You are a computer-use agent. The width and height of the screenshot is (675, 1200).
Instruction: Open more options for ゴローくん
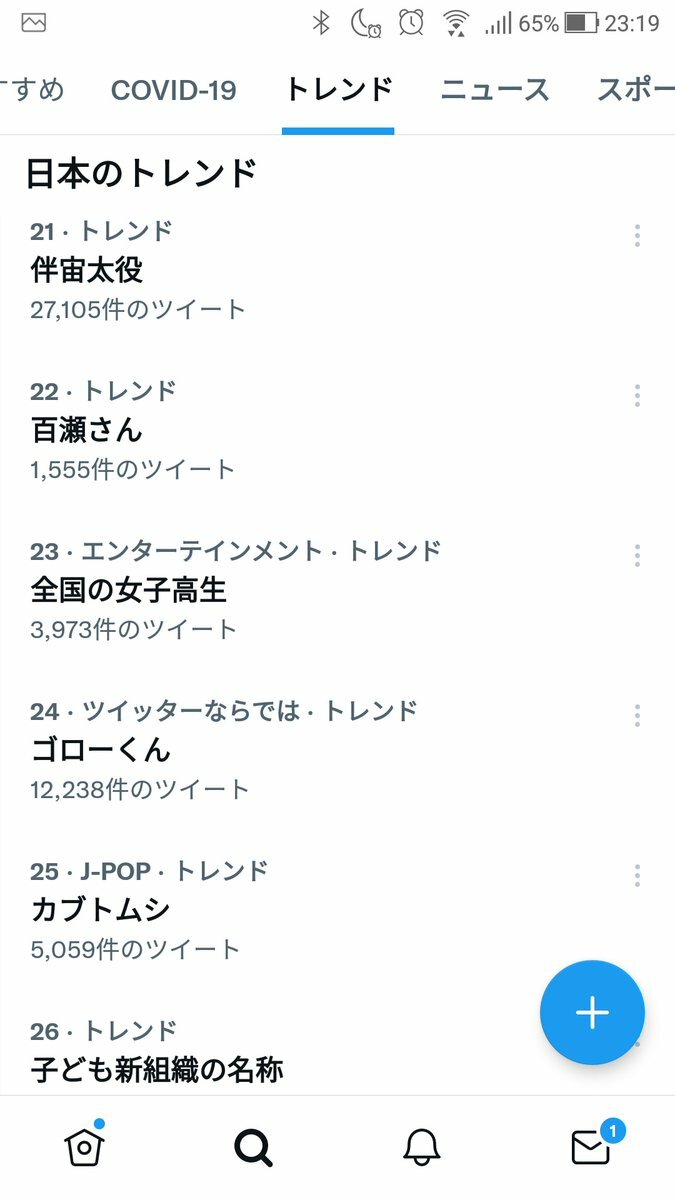point(637,716)
